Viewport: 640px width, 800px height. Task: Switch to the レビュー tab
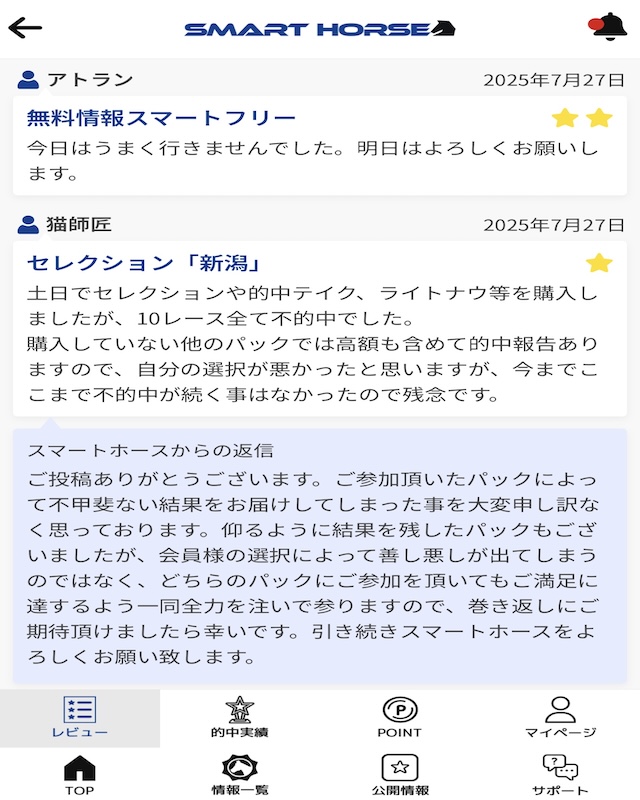click(x=79, y=718)
